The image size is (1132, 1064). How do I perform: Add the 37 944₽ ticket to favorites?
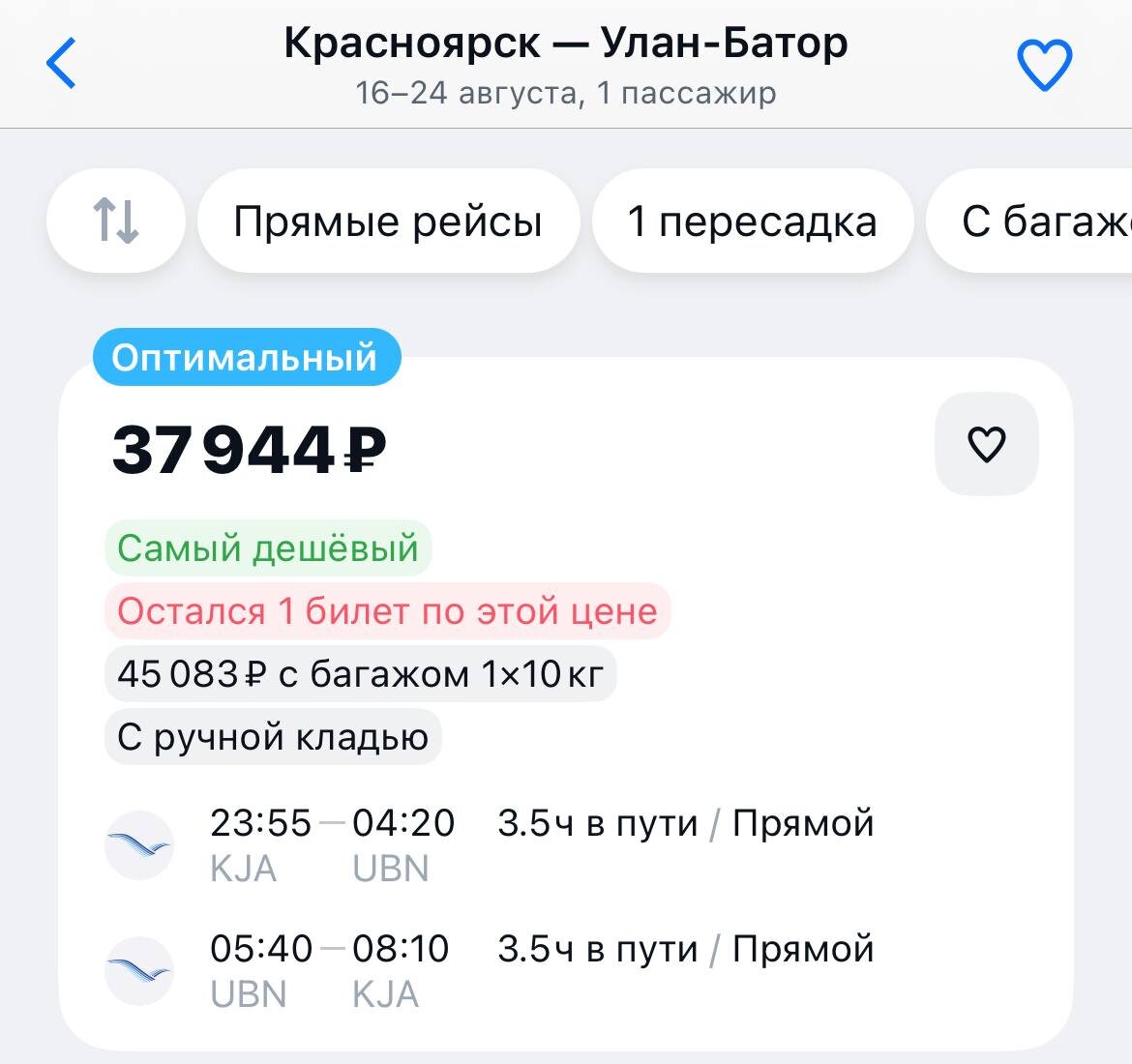point(986,444)
